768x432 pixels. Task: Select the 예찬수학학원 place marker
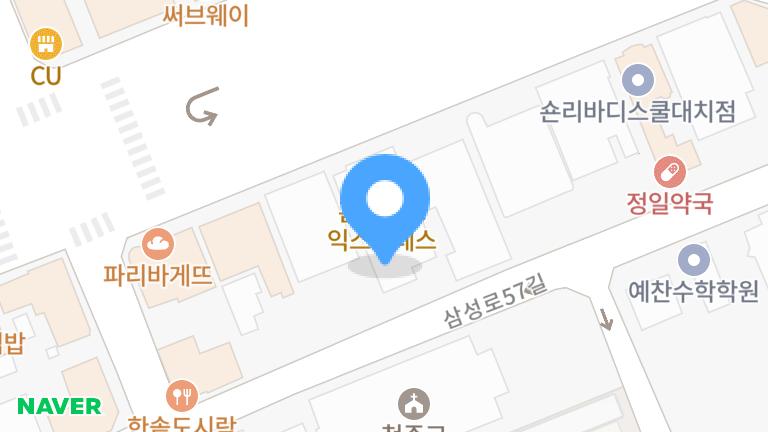click(x=694, y=261)
